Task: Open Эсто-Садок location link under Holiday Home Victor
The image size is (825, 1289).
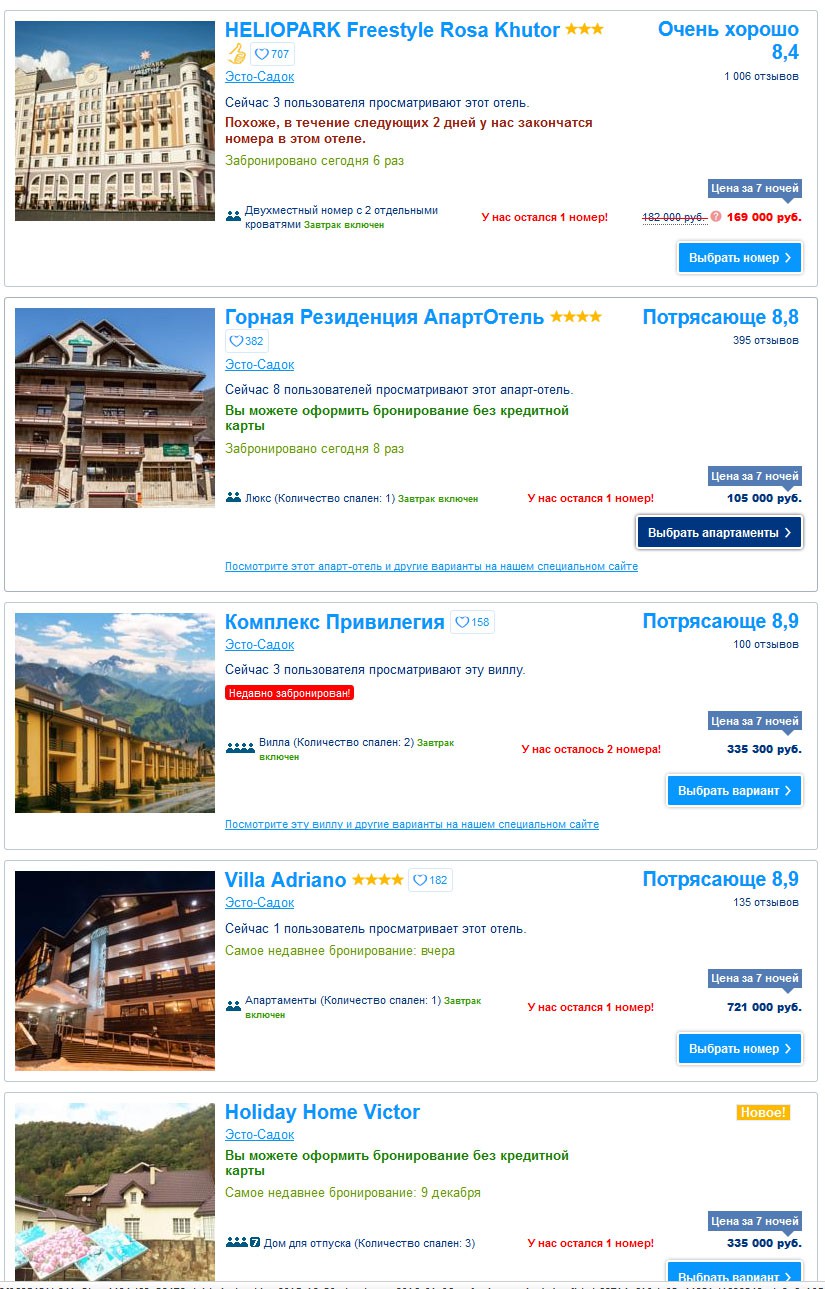Action: 259,1135
